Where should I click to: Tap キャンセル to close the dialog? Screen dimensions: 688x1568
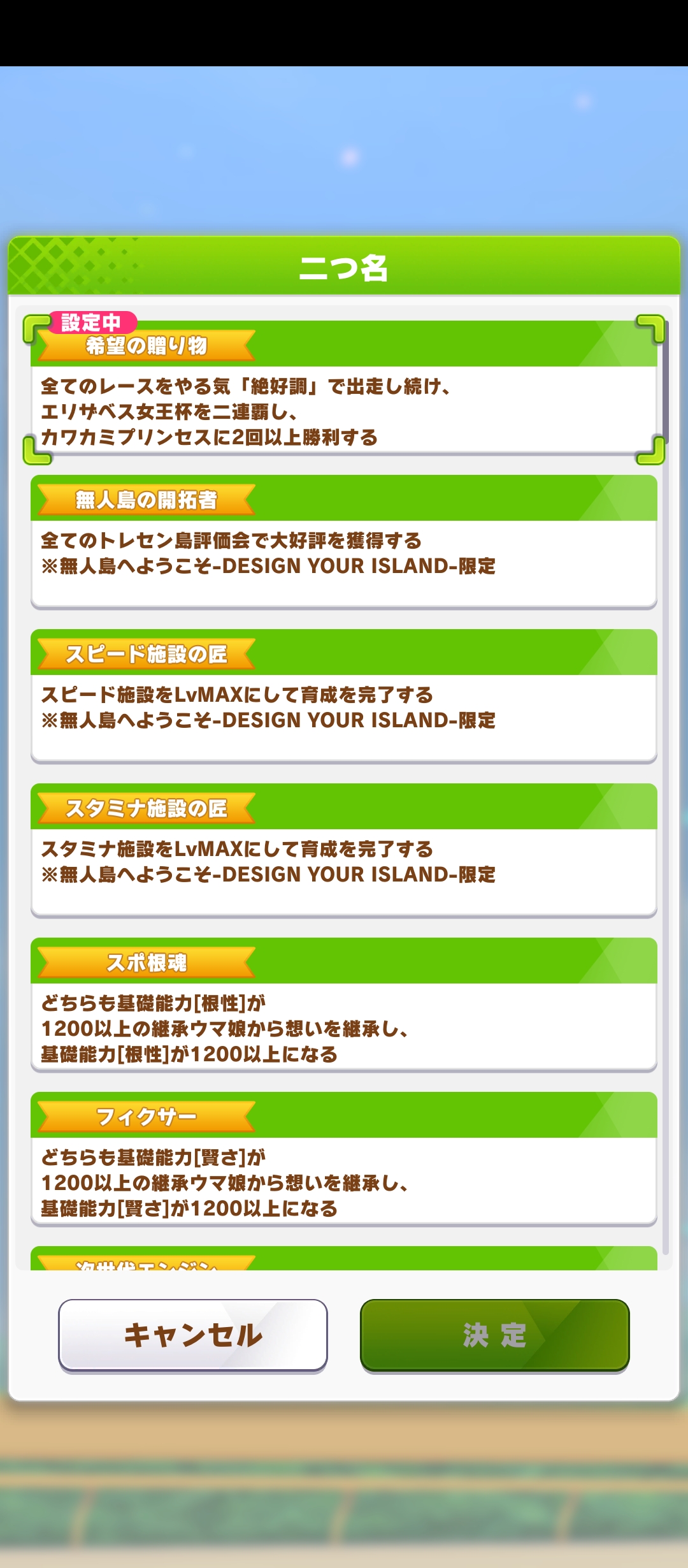tap(193, 1335)
